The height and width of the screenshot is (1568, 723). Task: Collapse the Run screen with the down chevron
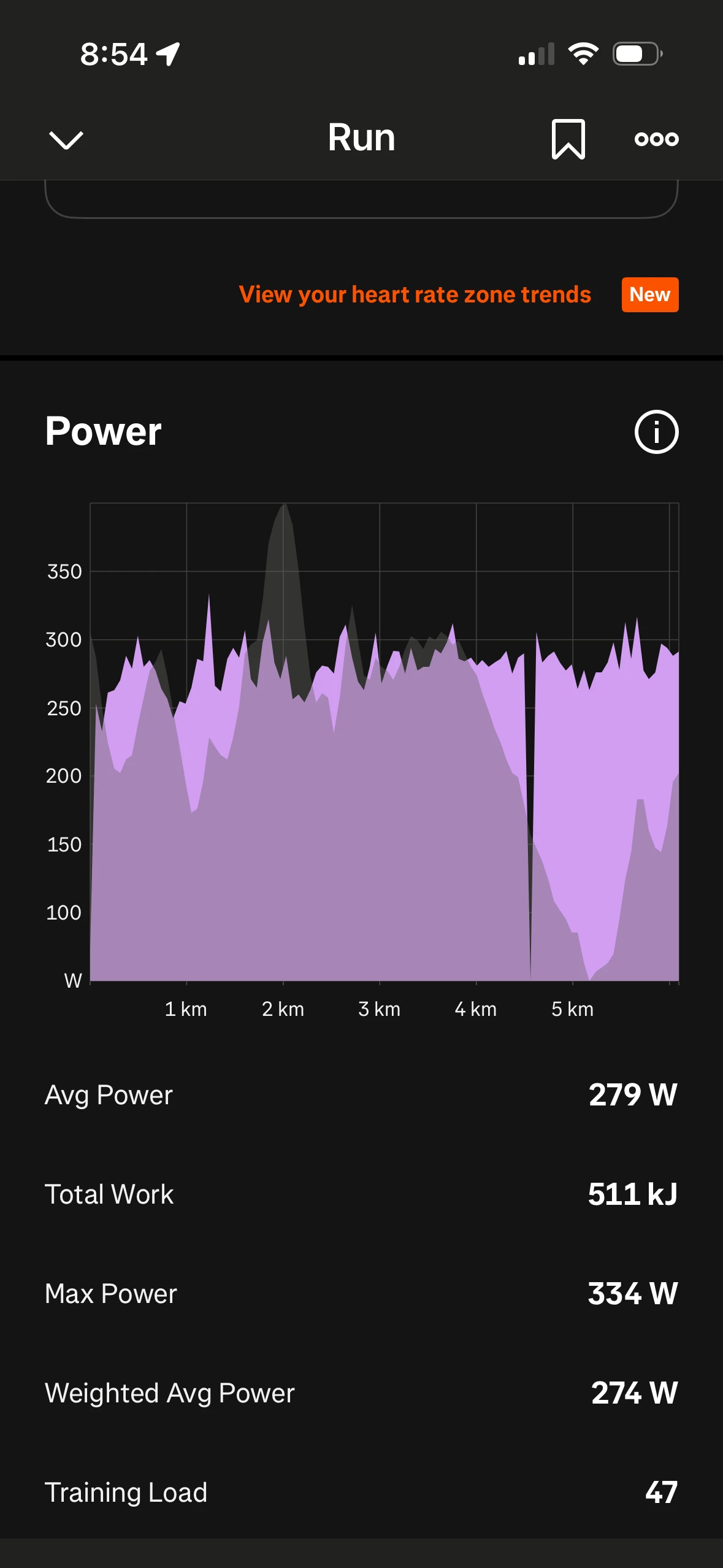click(x=66, y=140)
